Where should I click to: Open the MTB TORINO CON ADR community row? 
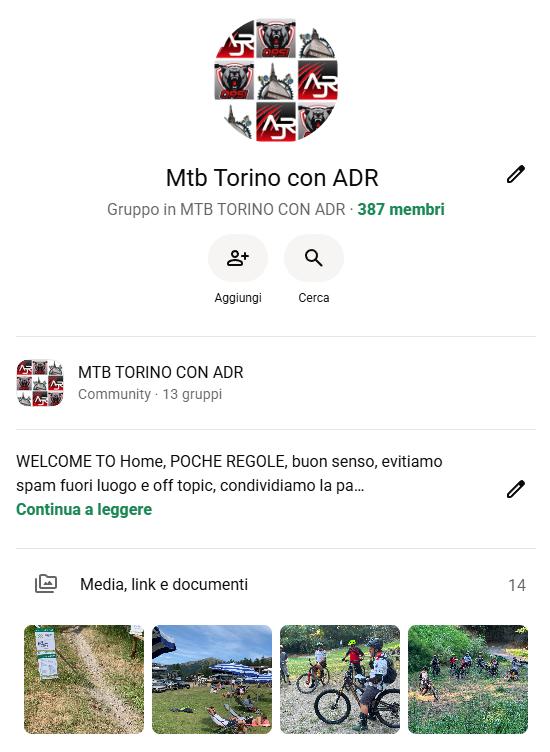(x=276, y=383)
